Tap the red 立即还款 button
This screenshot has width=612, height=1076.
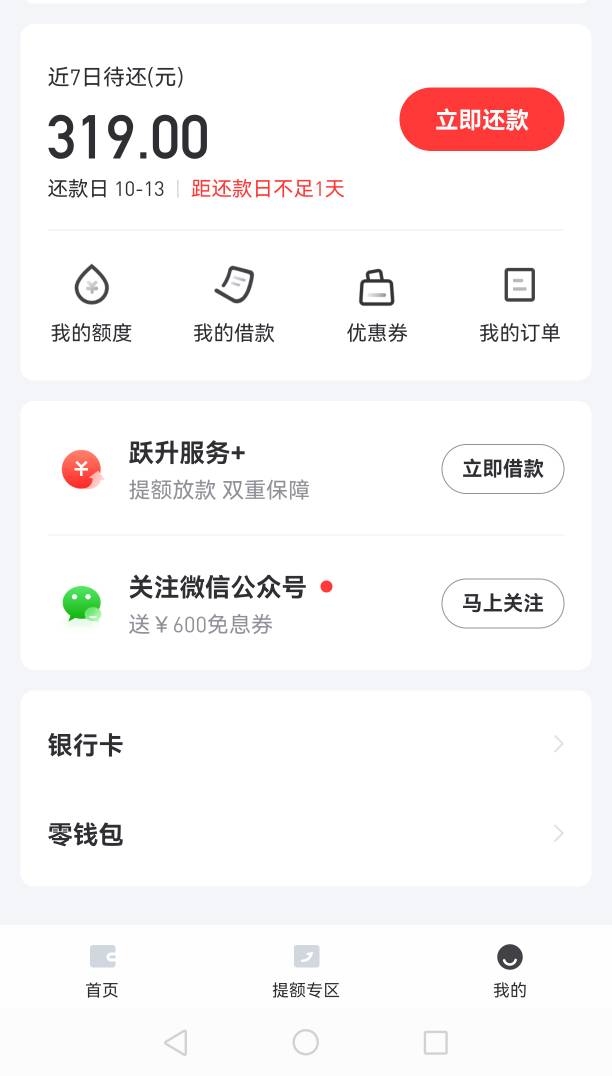pos(482,119)
